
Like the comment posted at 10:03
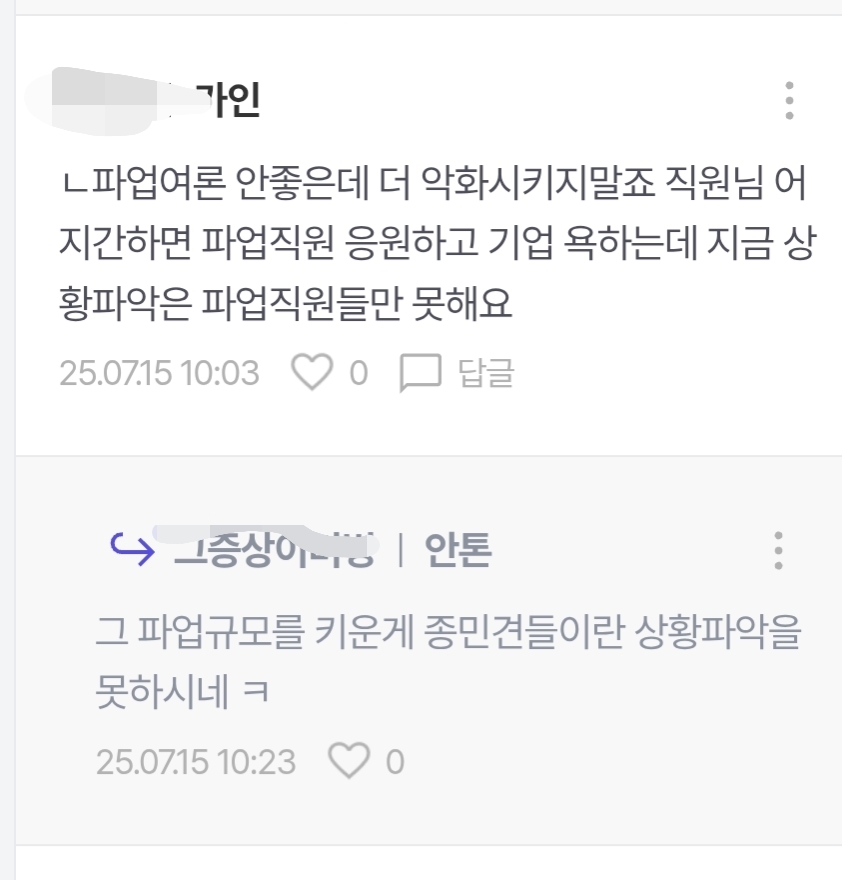[x=311, y=373]
